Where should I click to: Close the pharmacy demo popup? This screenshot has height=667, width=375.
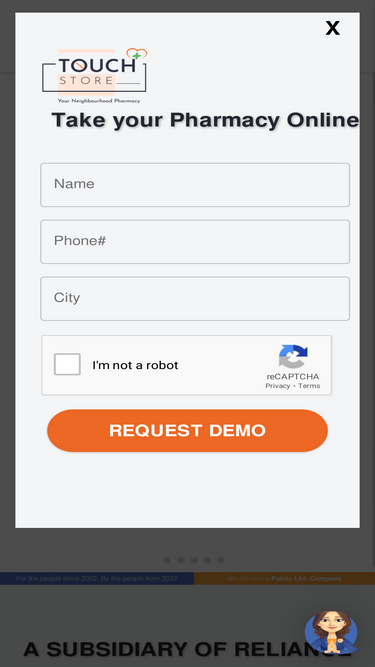332,29
